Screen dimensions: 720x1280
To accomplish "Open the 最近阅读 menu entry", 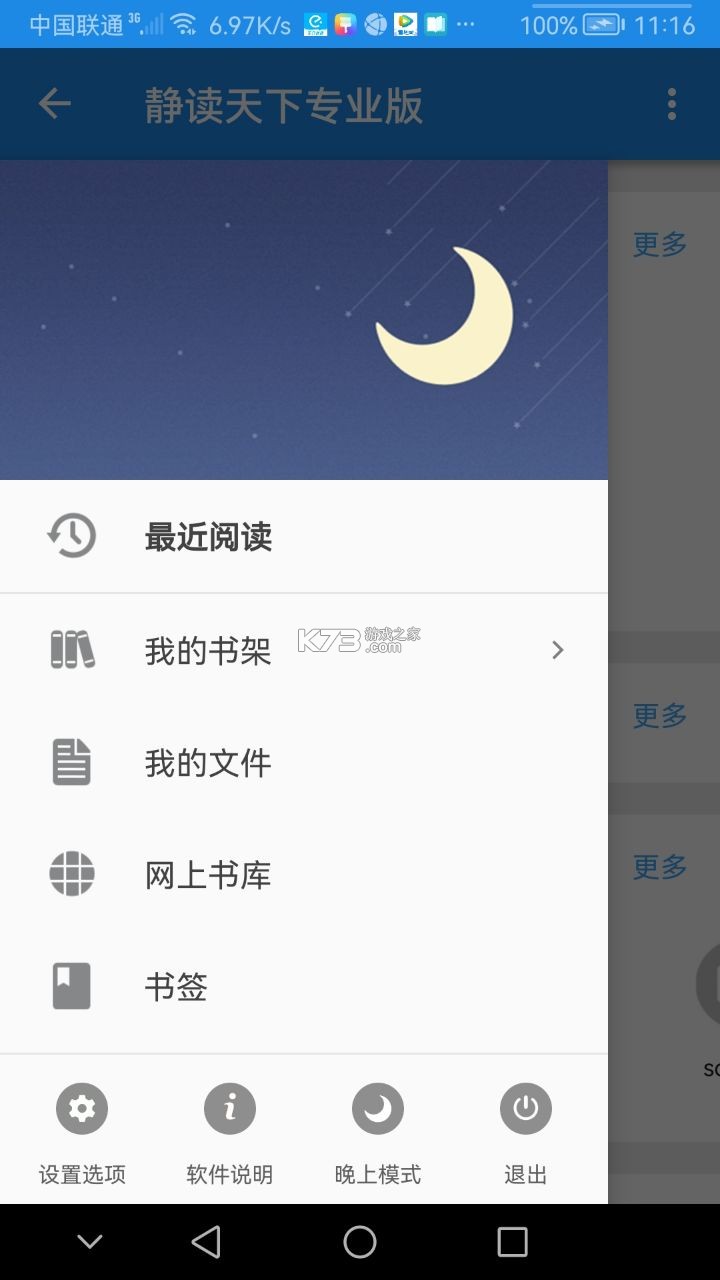I will pyautogui.click(x=207, y=536).
